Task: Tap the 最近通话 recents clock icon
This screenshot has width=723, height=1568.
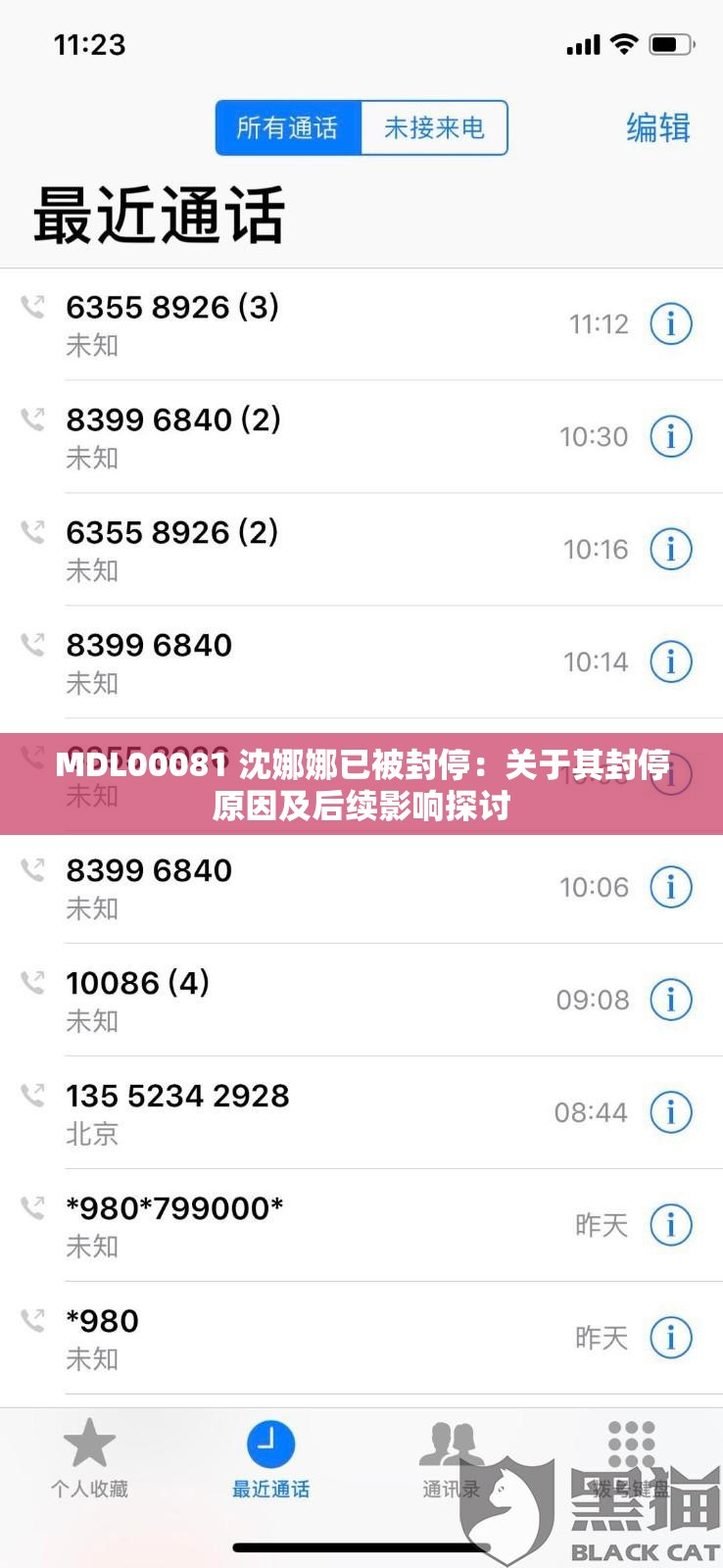Action: click(x=271, y=1442)
